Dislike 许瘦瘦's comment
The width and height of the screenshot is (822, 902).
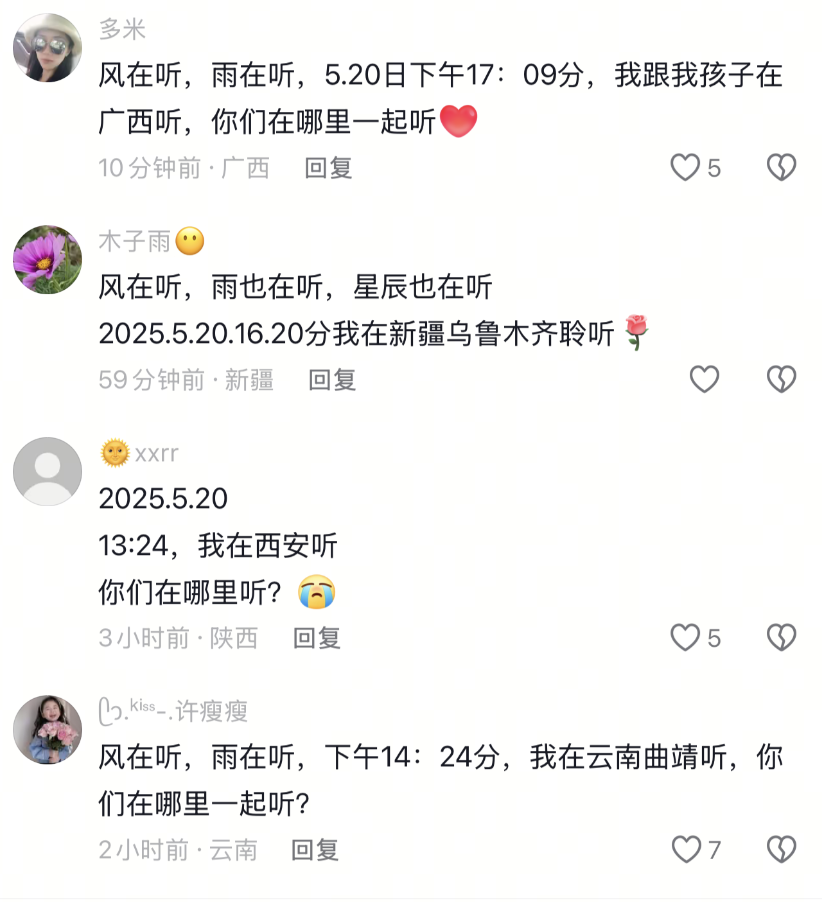coord(781,850)
